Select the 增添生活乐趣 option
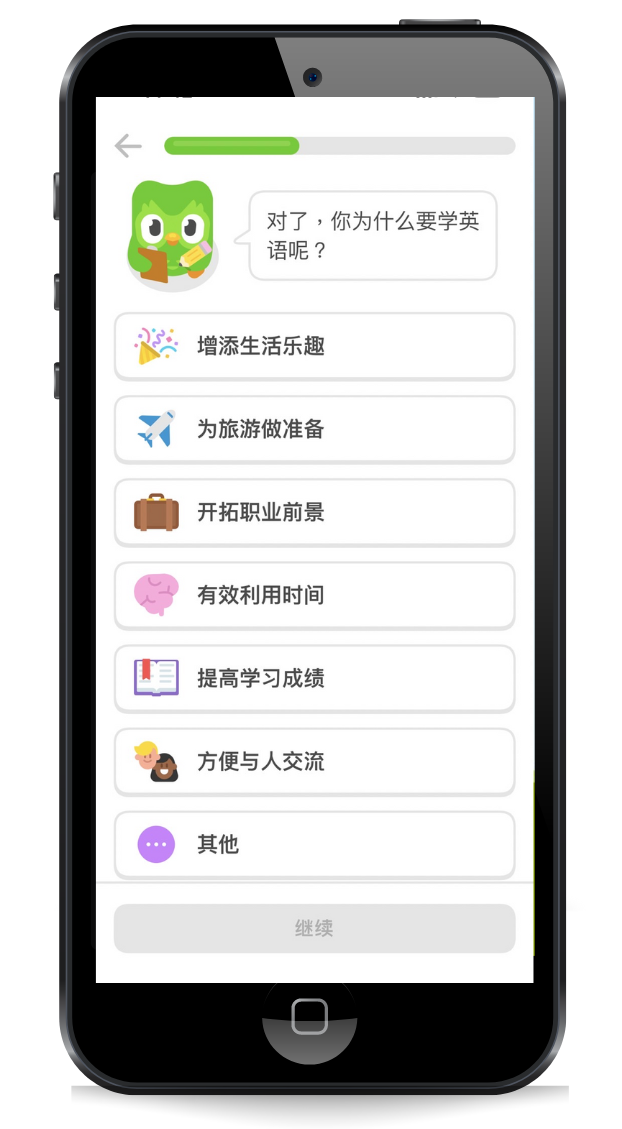The width and height of the screenshot is (622, 1129). (314, 346)
